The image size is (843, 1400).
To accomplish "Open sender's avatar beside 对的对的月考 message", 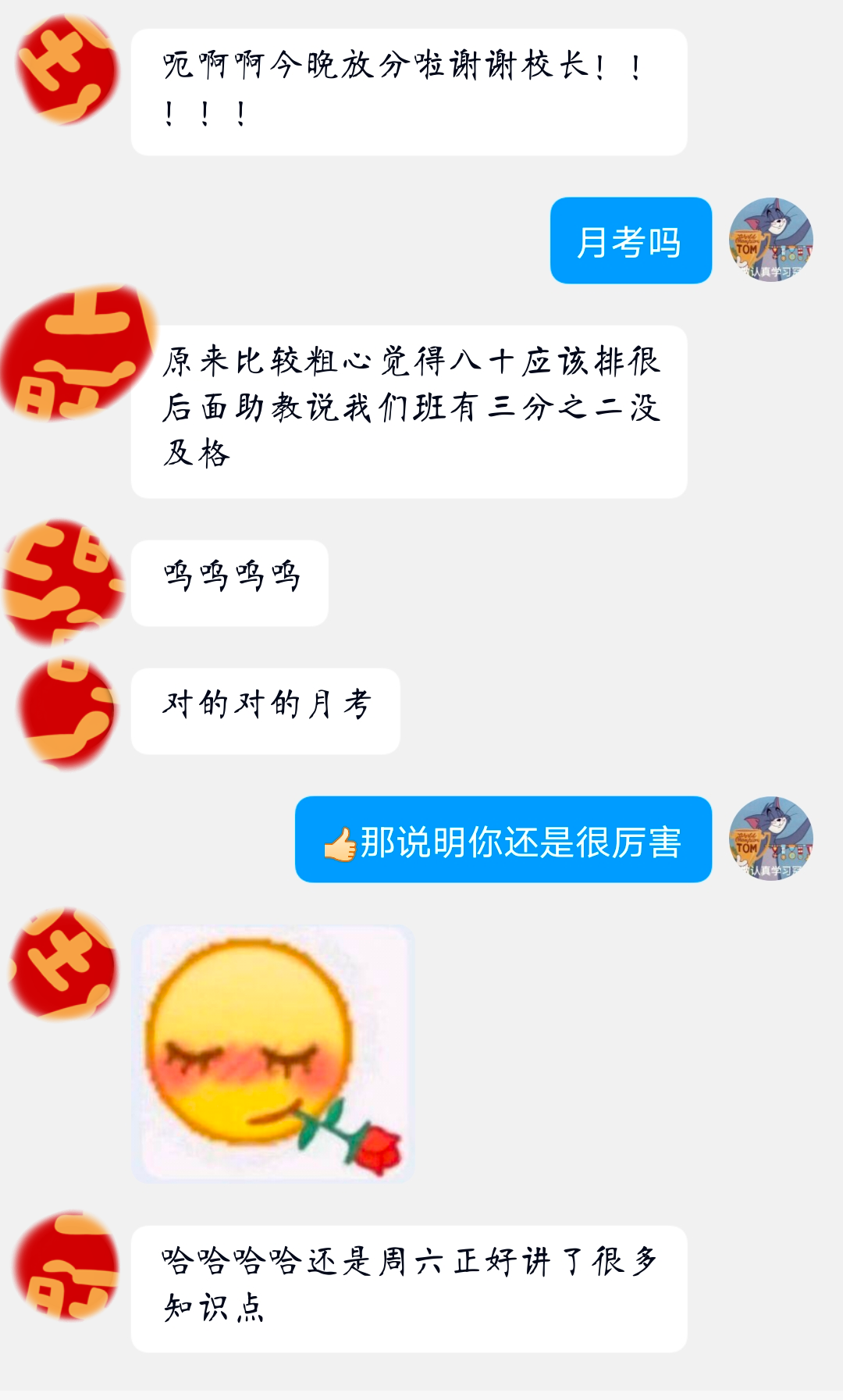I will 67,711.
